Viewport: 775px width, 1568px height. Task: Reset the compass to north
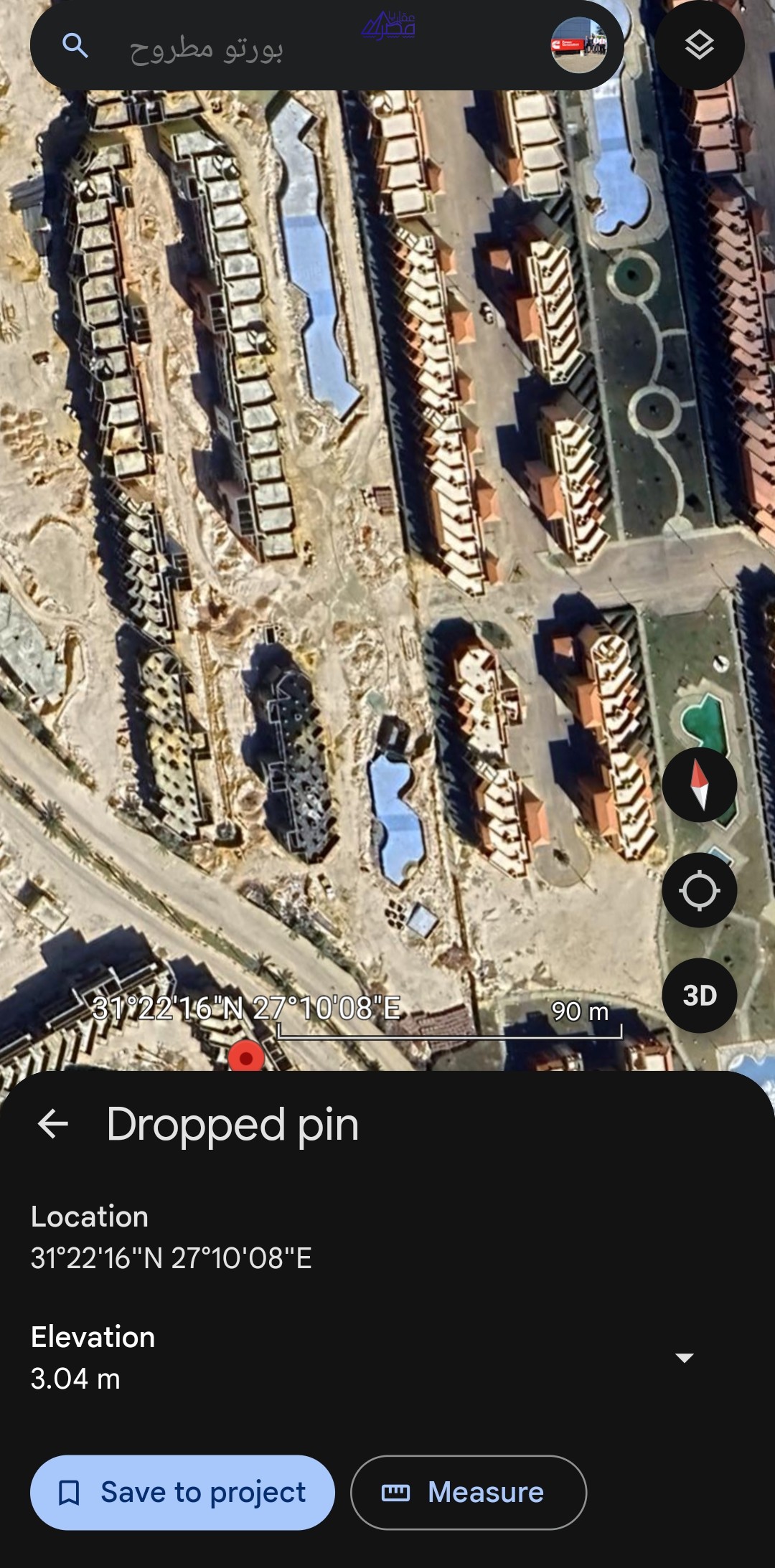tap(699, 785)
